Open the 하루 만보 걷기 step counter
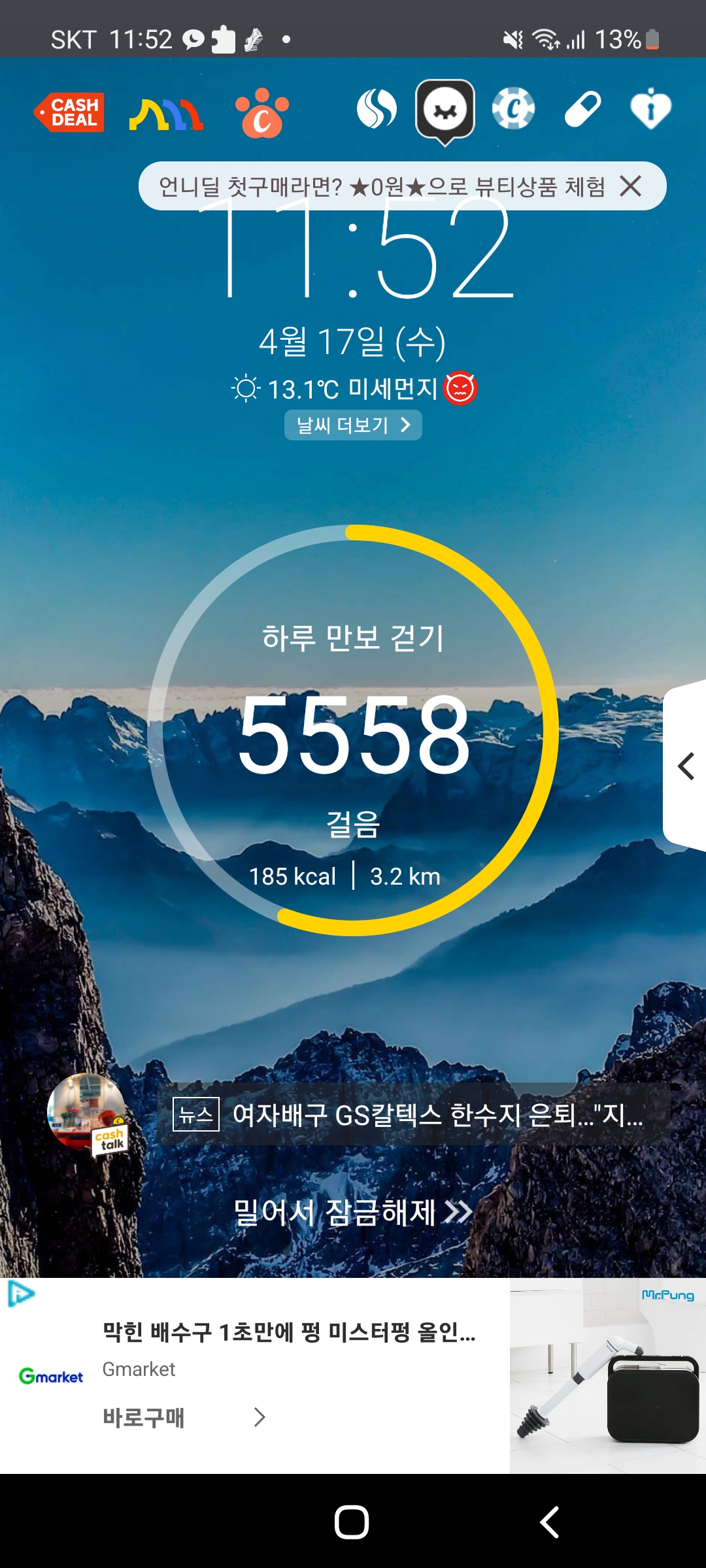 click(353, 730)
